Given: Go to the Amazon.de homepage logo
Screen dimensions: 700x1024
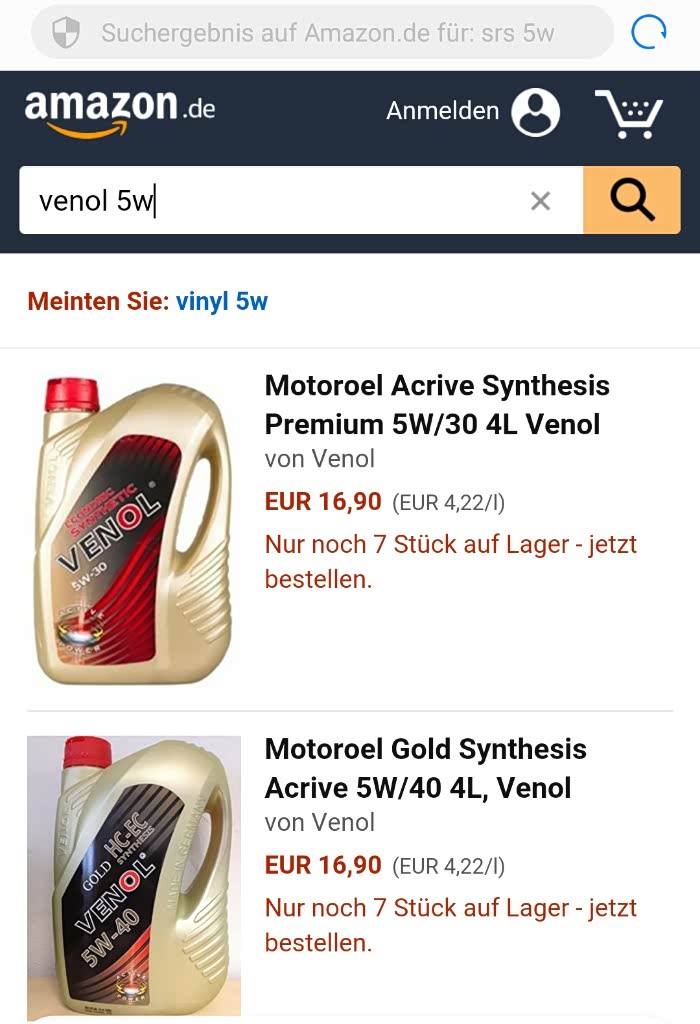Looking at the screenshot, I should [120, 111].
